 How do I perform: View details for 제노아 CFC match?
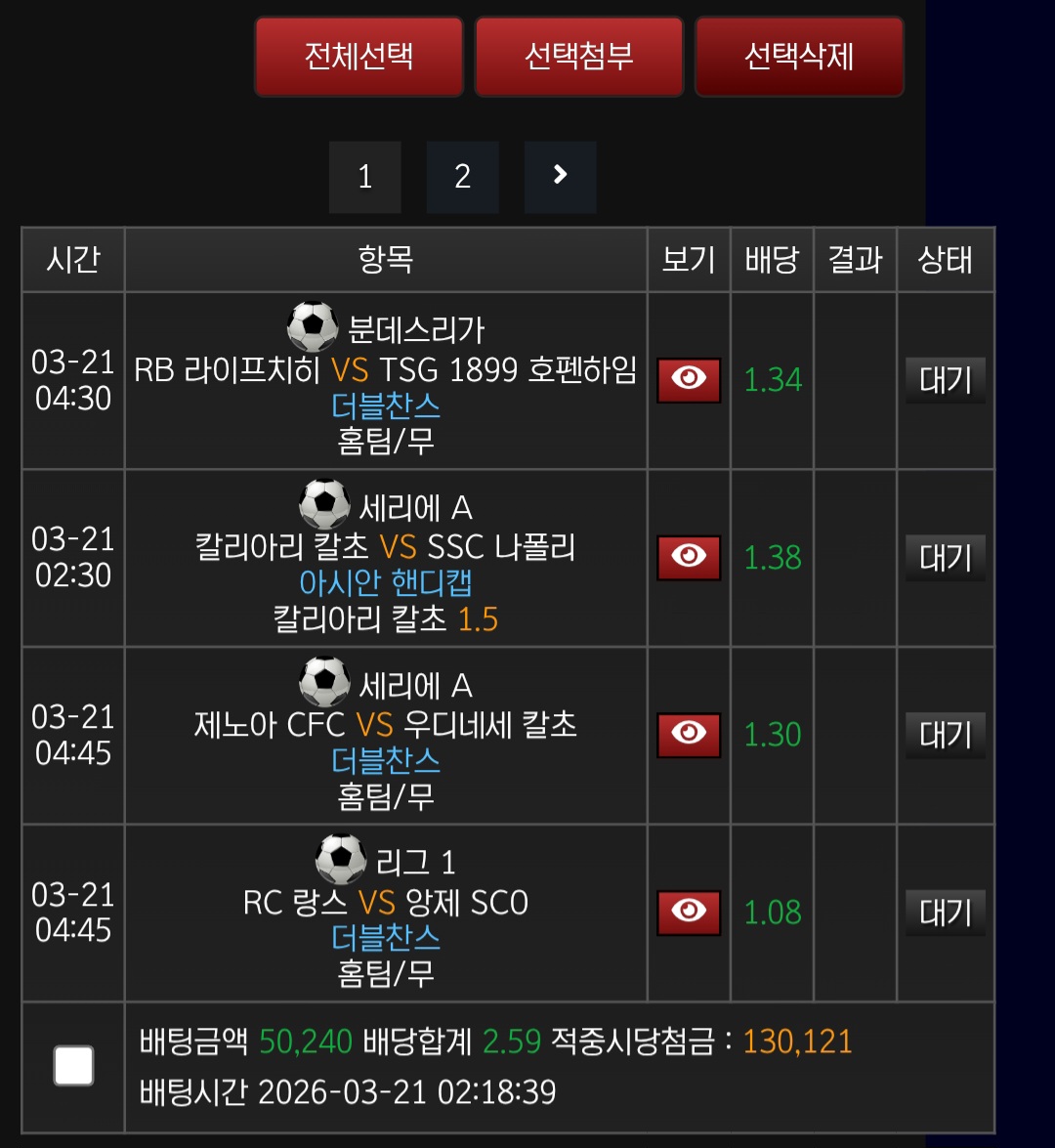[689, 735]
